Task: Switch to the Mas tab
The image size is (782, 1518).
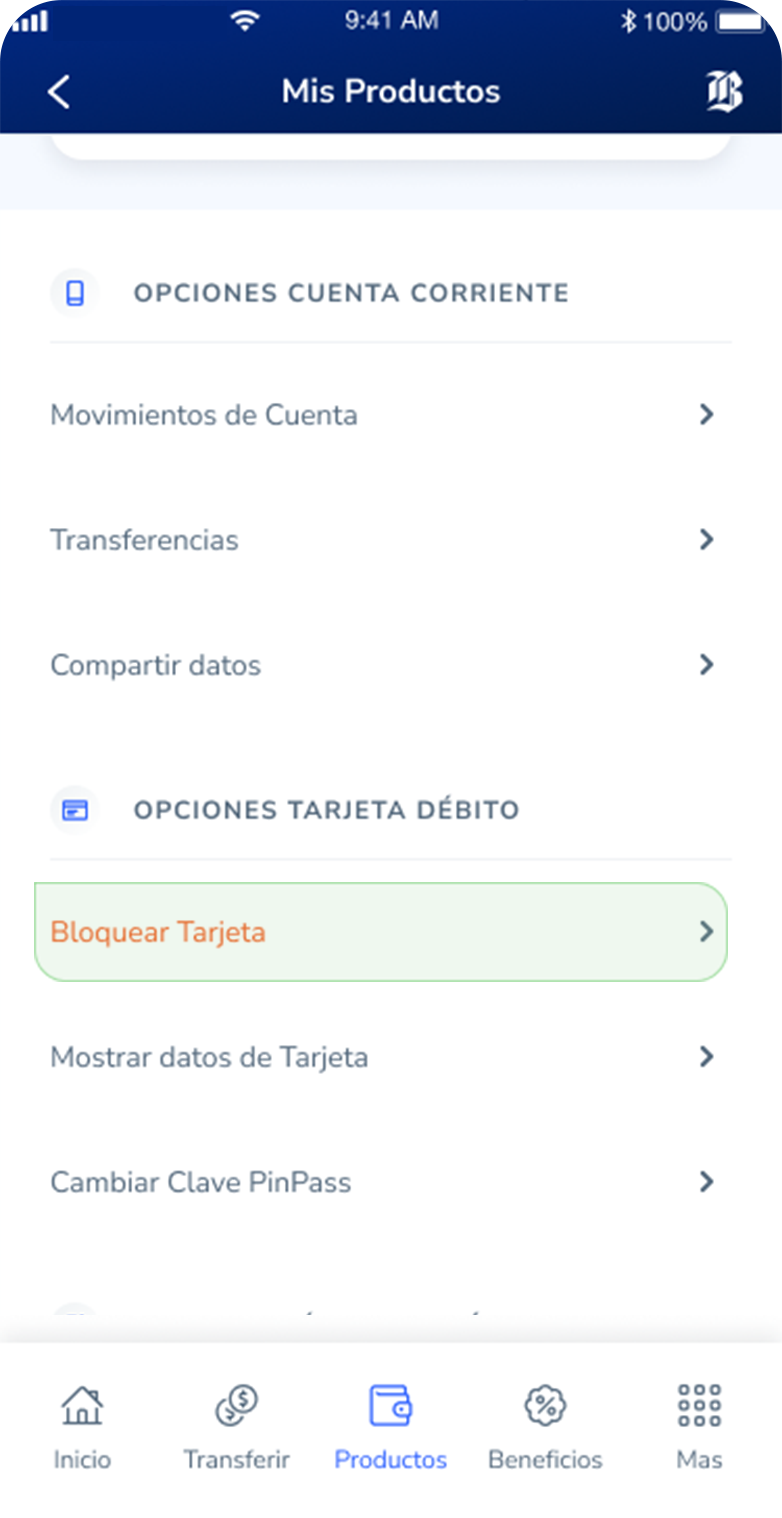Action: 699,1427
